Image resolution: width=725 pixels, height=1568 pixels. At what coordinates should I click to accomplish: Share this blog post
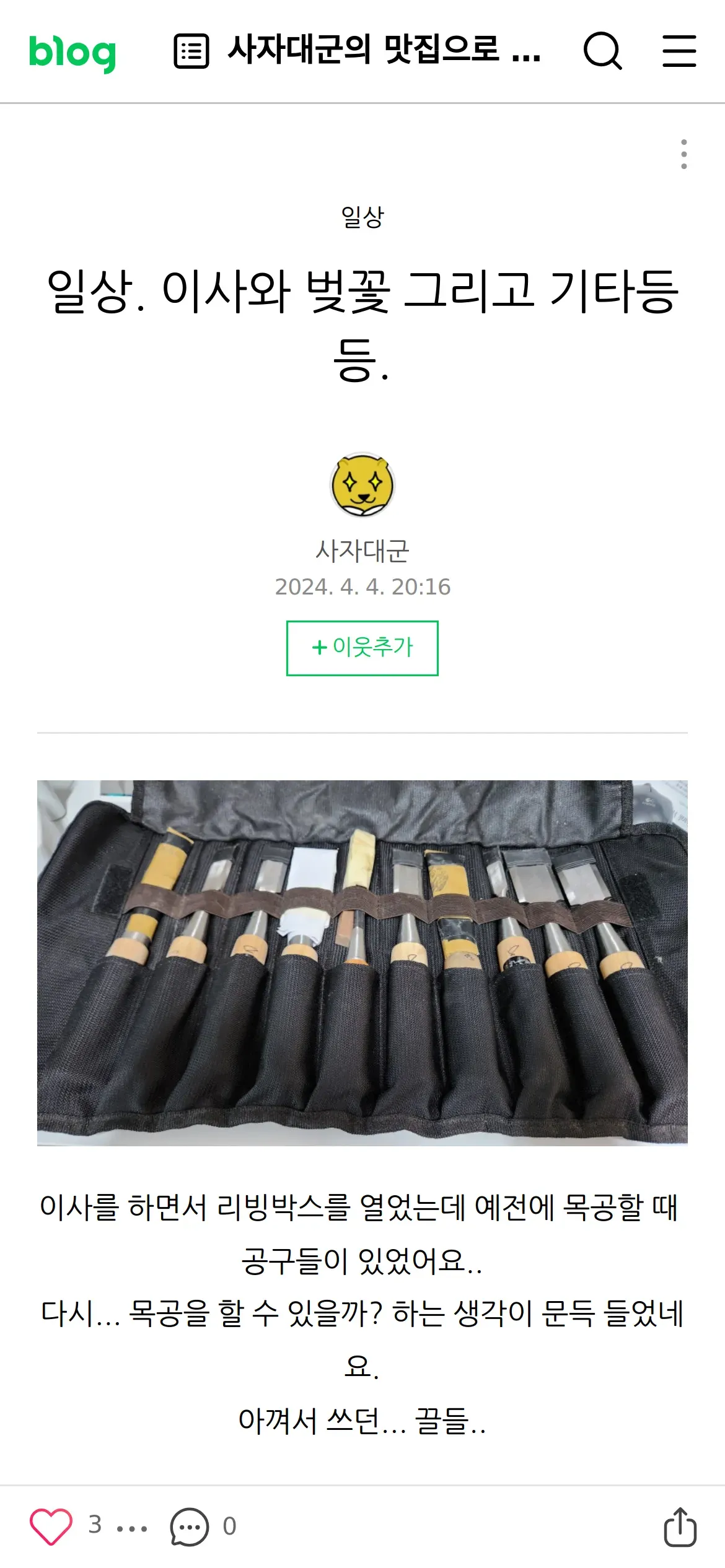[680, 1527]
